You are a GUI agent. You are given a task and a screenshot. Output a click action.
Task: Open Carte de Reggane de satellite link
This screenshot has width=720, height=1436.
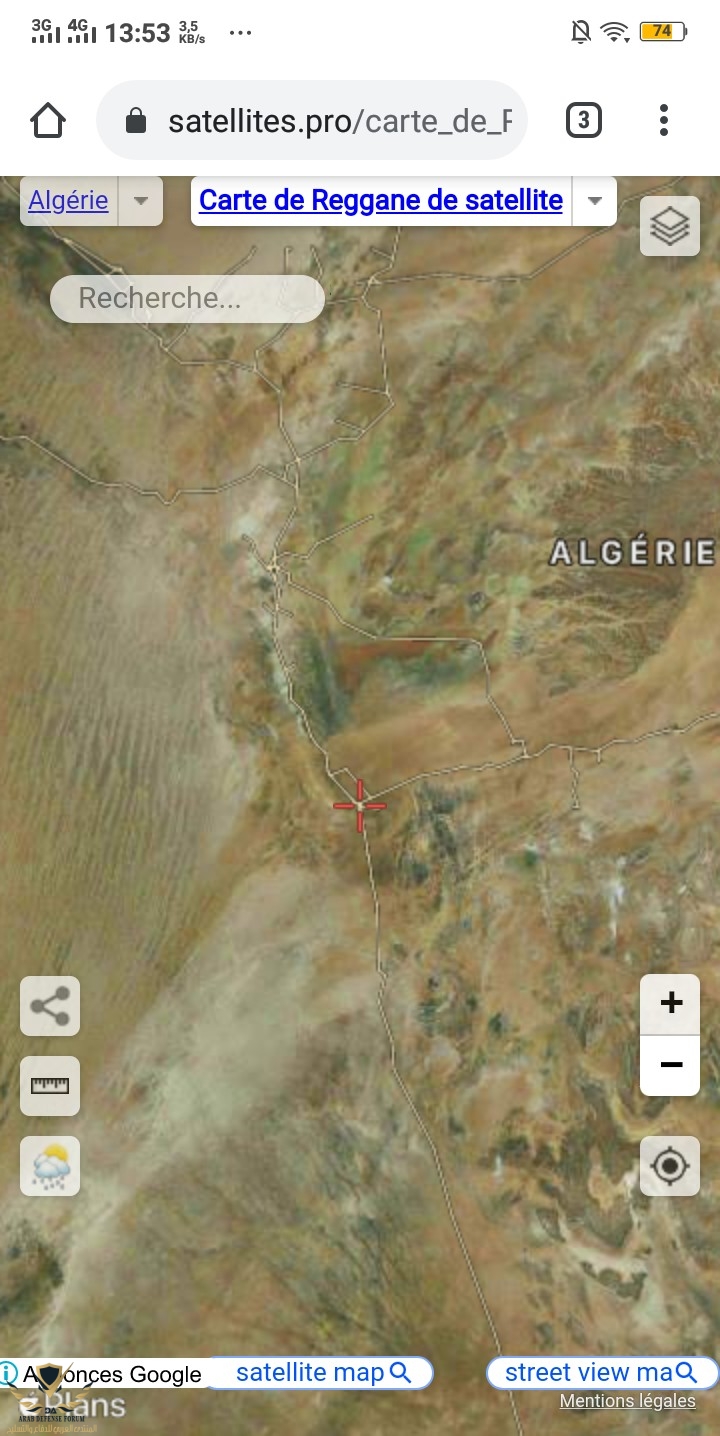pyautogui.click(x=380, y=200)
